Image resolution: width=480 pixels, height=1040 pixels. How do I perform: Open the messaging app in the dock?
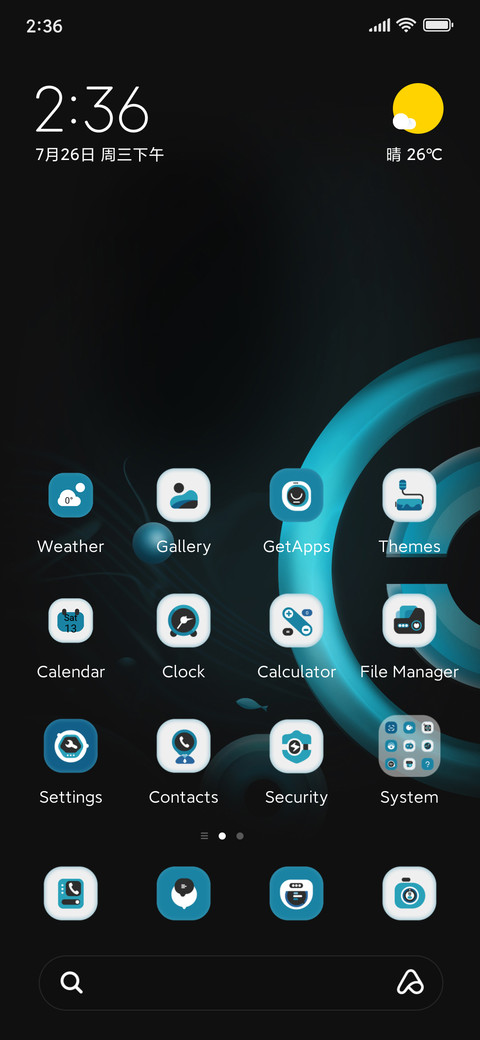pyautogui.click(x=184, y=893)
